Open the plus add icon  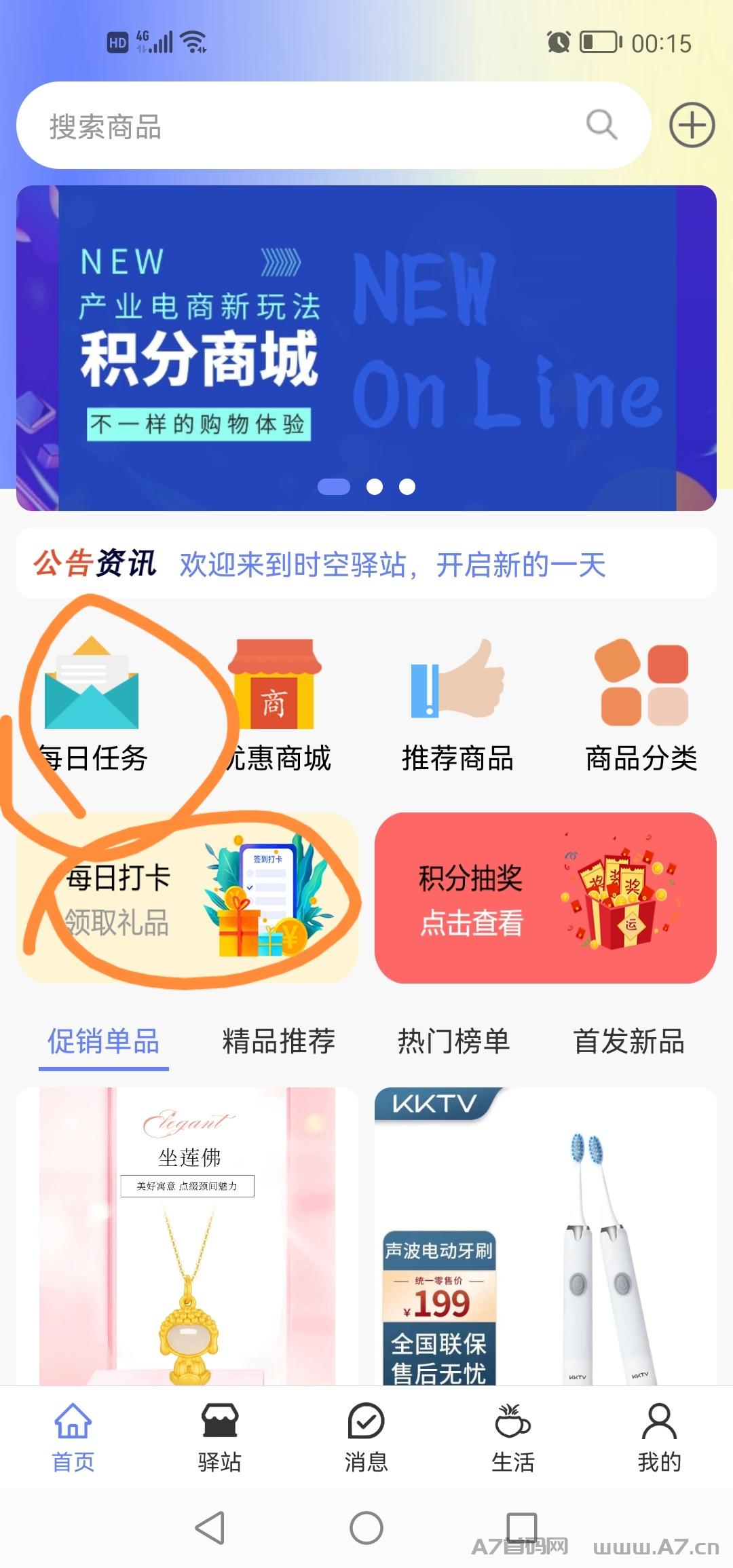(692, 126)
